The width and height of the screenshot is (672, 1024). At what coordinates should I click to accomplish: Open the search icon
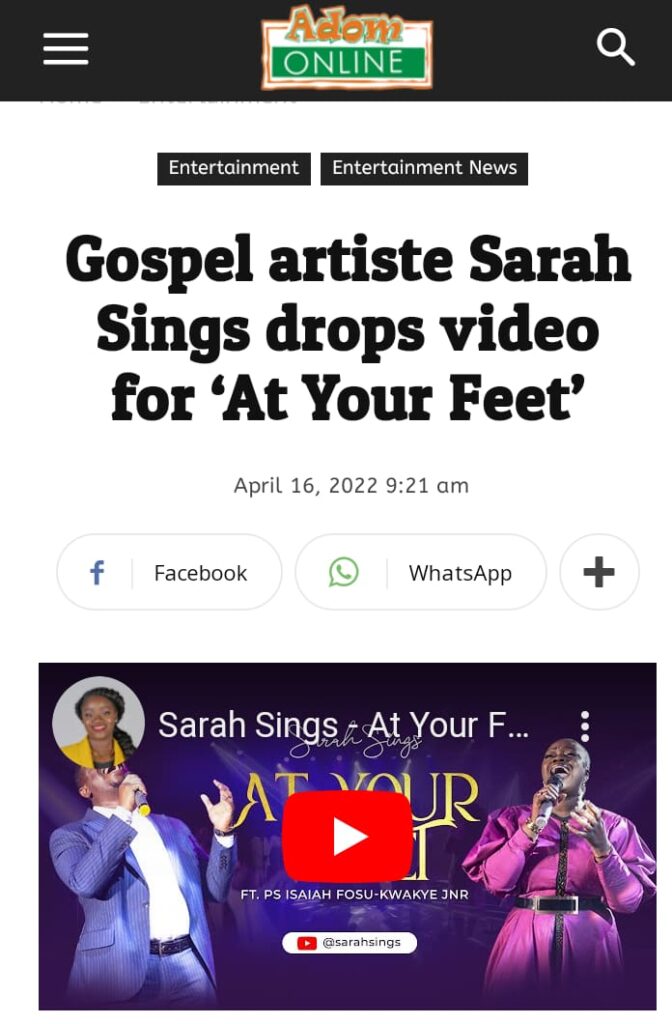615,46
